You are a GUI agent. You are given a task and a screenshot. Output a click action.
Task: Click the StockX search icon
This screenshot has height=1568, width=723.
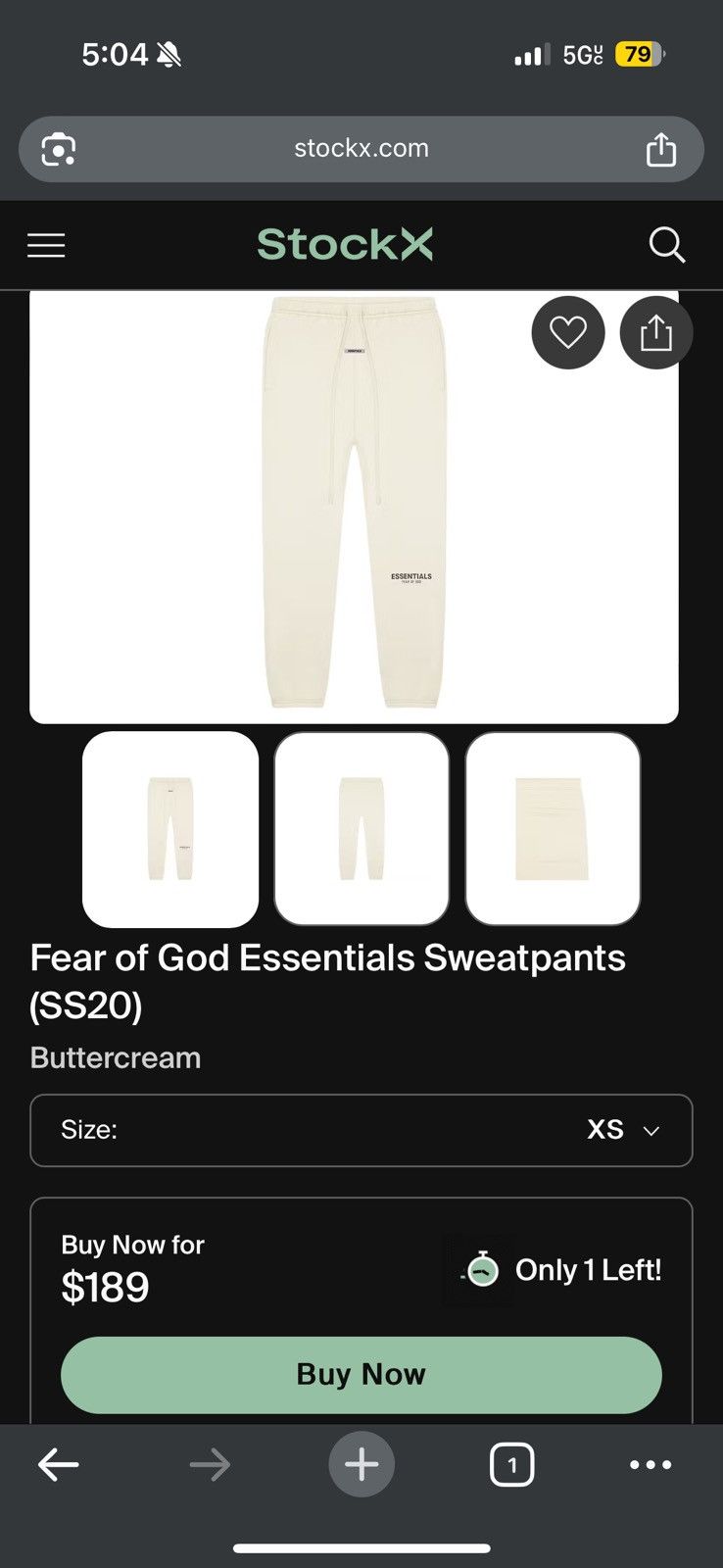click(x=668, y=245)
